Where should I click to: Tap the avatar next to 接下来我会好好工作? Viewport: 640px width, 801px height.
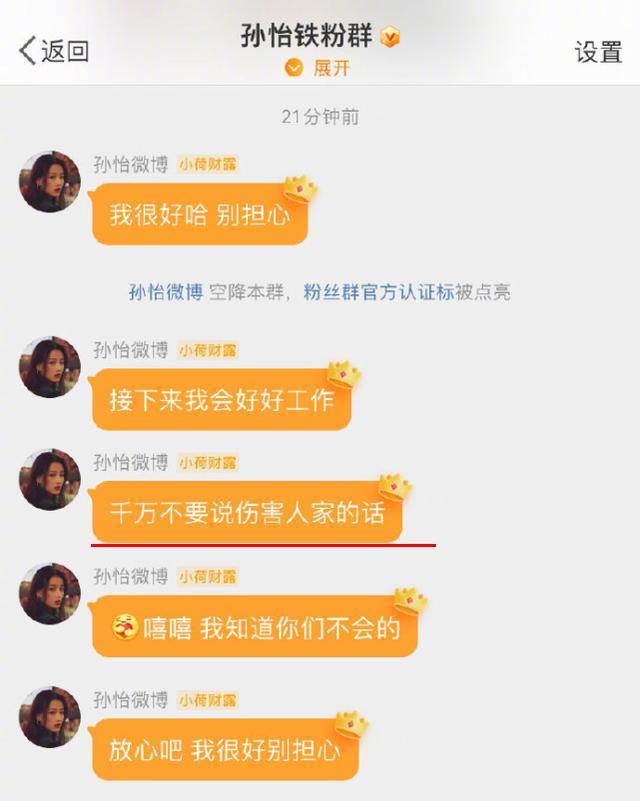point(50,367)
